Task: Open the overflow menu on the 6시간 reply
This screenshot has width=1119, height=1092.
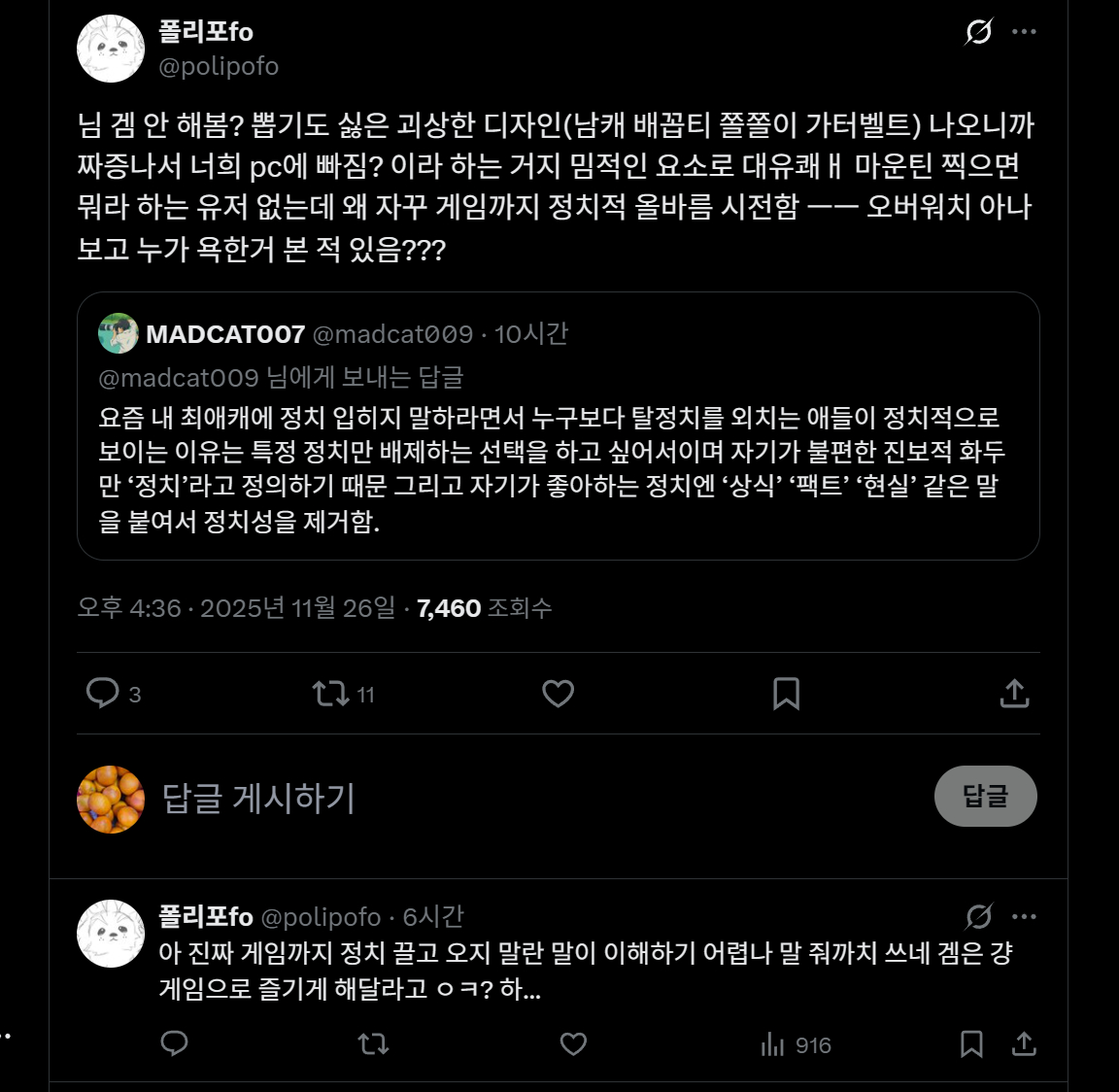Action: pyautogui.click(x=1024, y=916)
